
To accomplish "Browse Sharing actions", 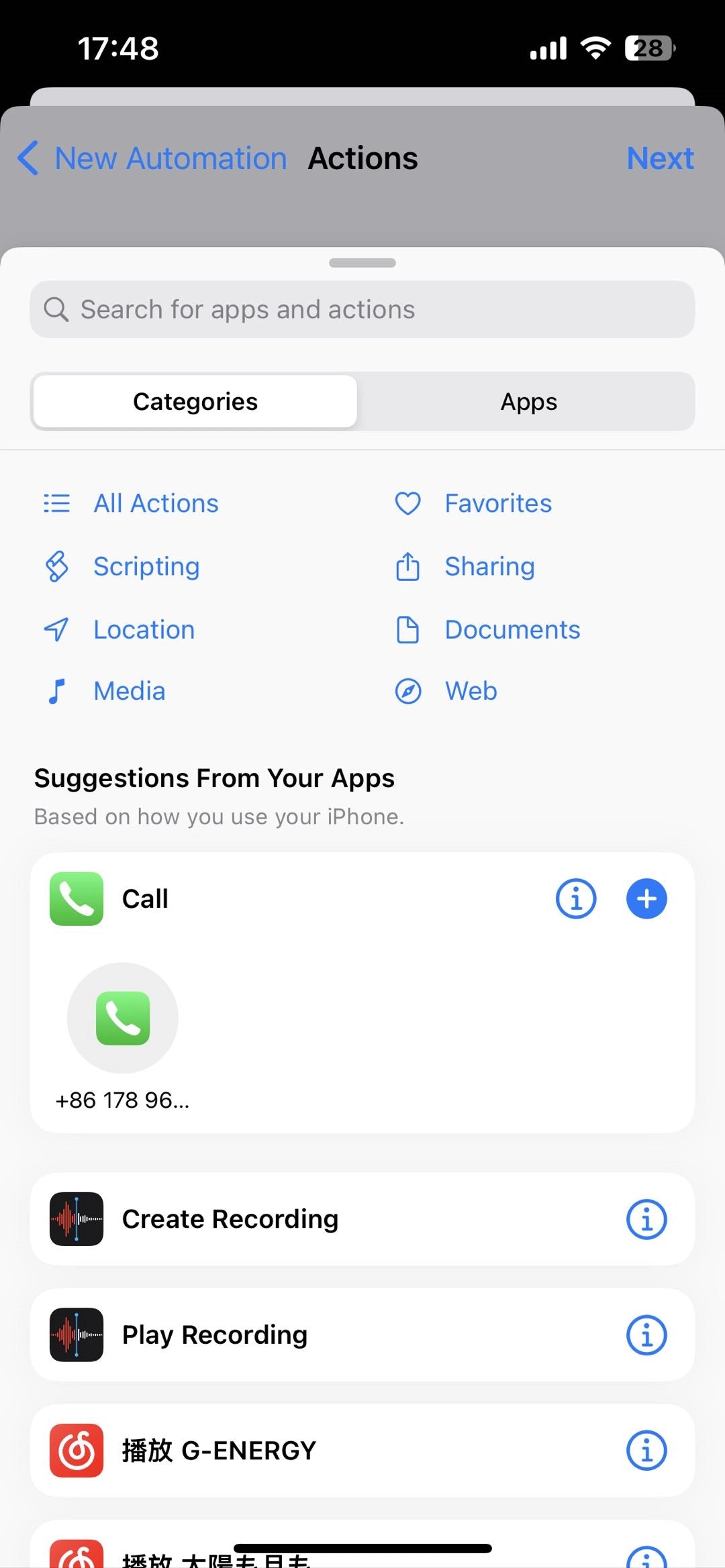I will pos(489,566).
